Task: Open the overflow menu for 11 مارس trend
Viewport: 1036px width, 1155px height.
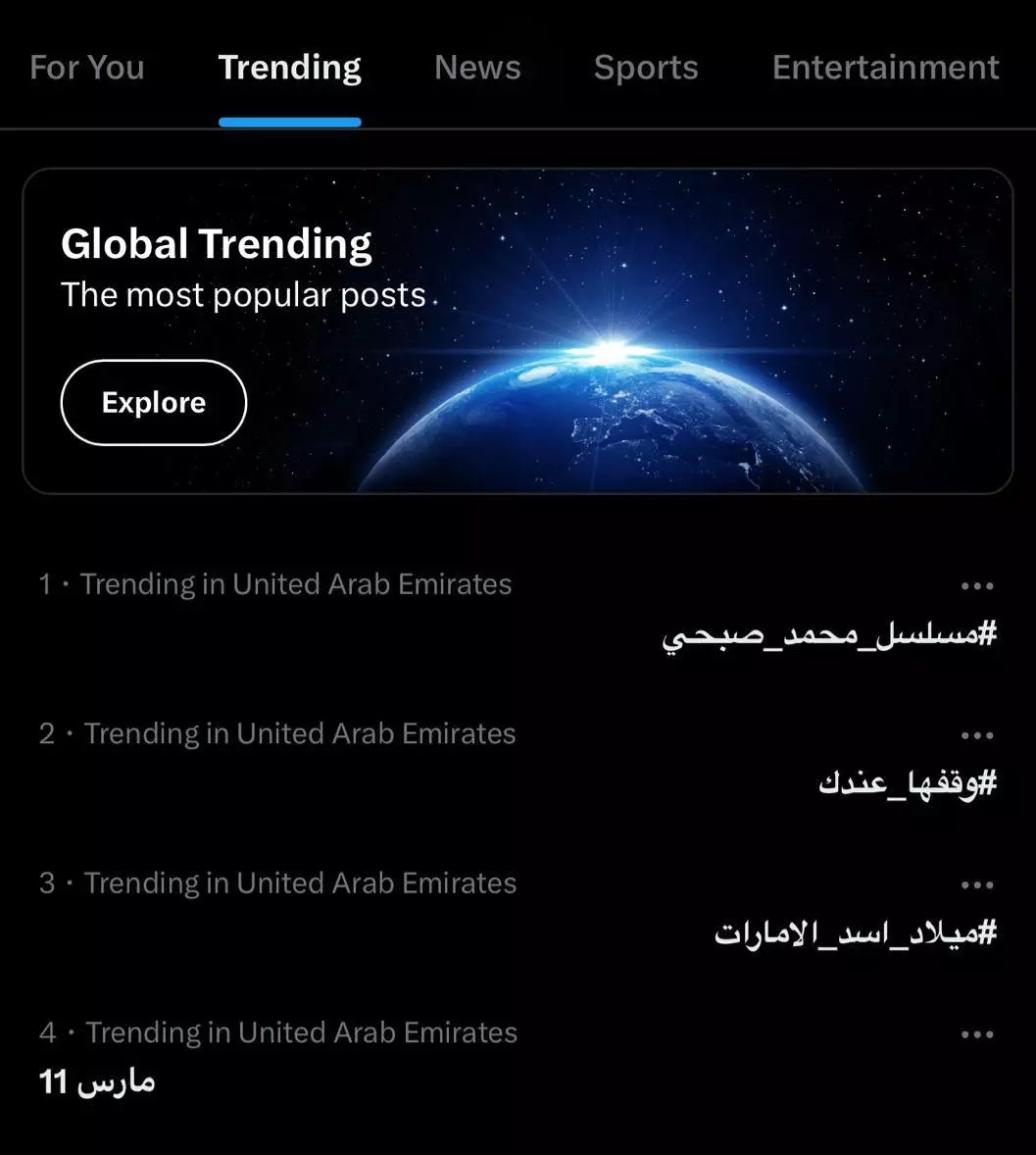Action: tap(977, 1034)
